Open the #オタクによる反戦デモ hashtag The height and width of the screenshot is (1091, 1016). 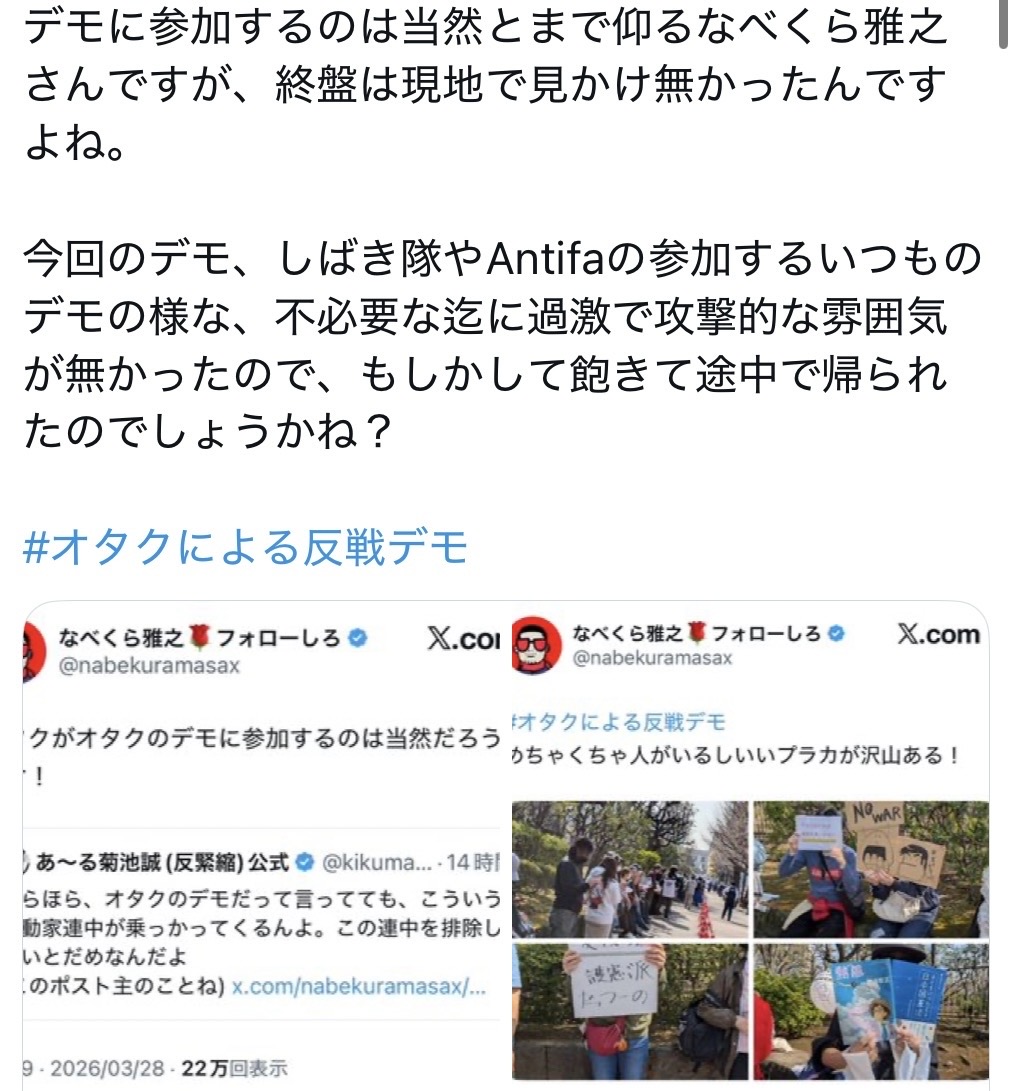click(245, 547)
